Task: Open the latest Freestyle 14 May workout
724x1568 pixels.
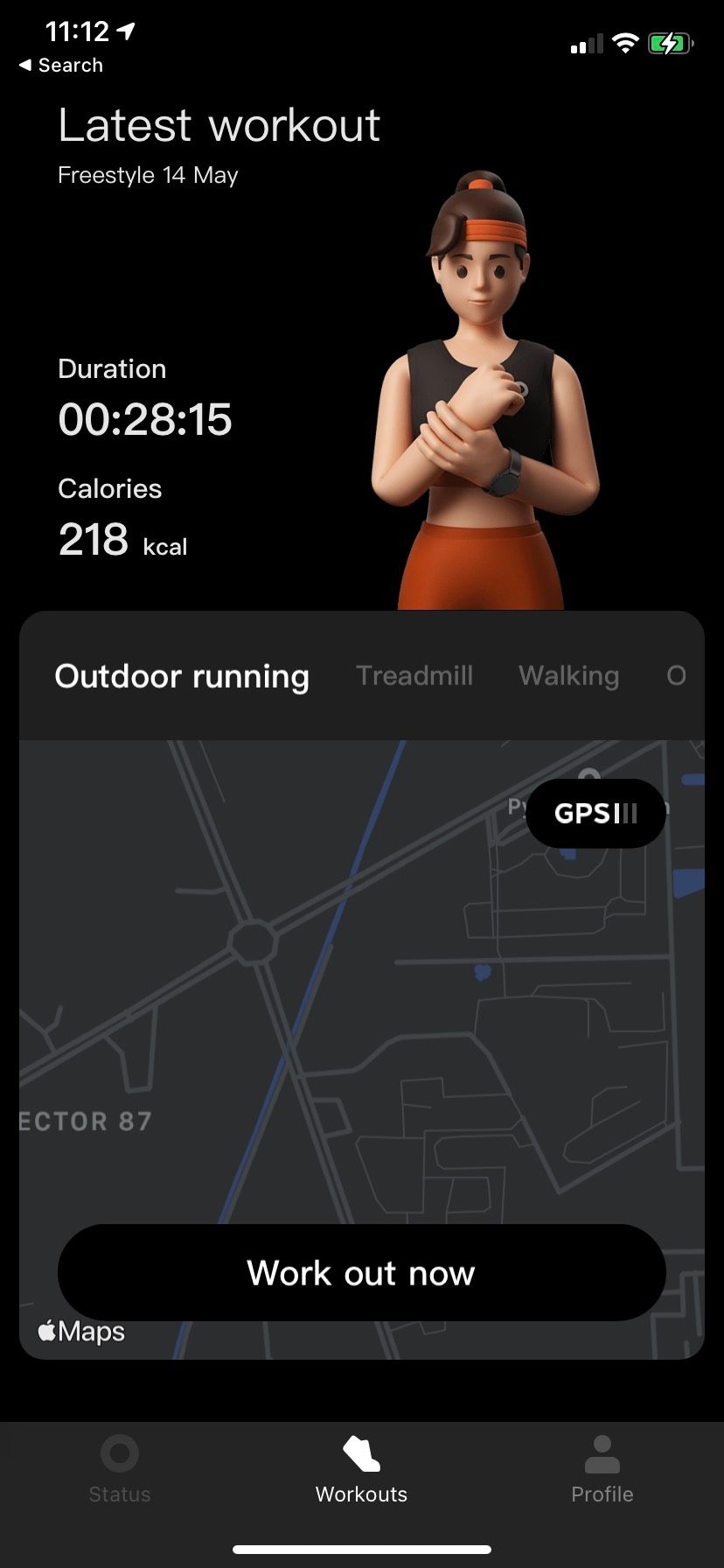Action: (x=148, y=175)
